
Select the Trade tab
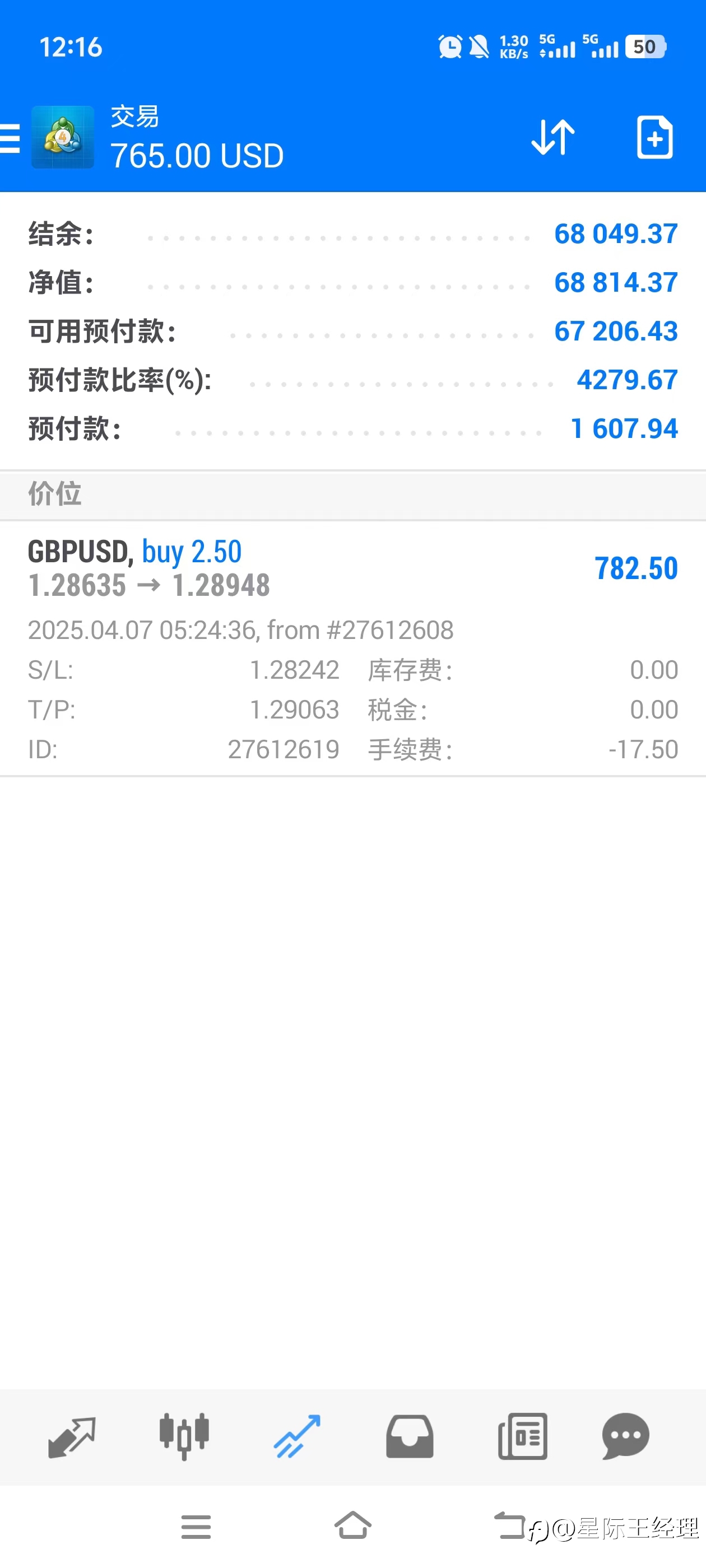coord(296,1437)
